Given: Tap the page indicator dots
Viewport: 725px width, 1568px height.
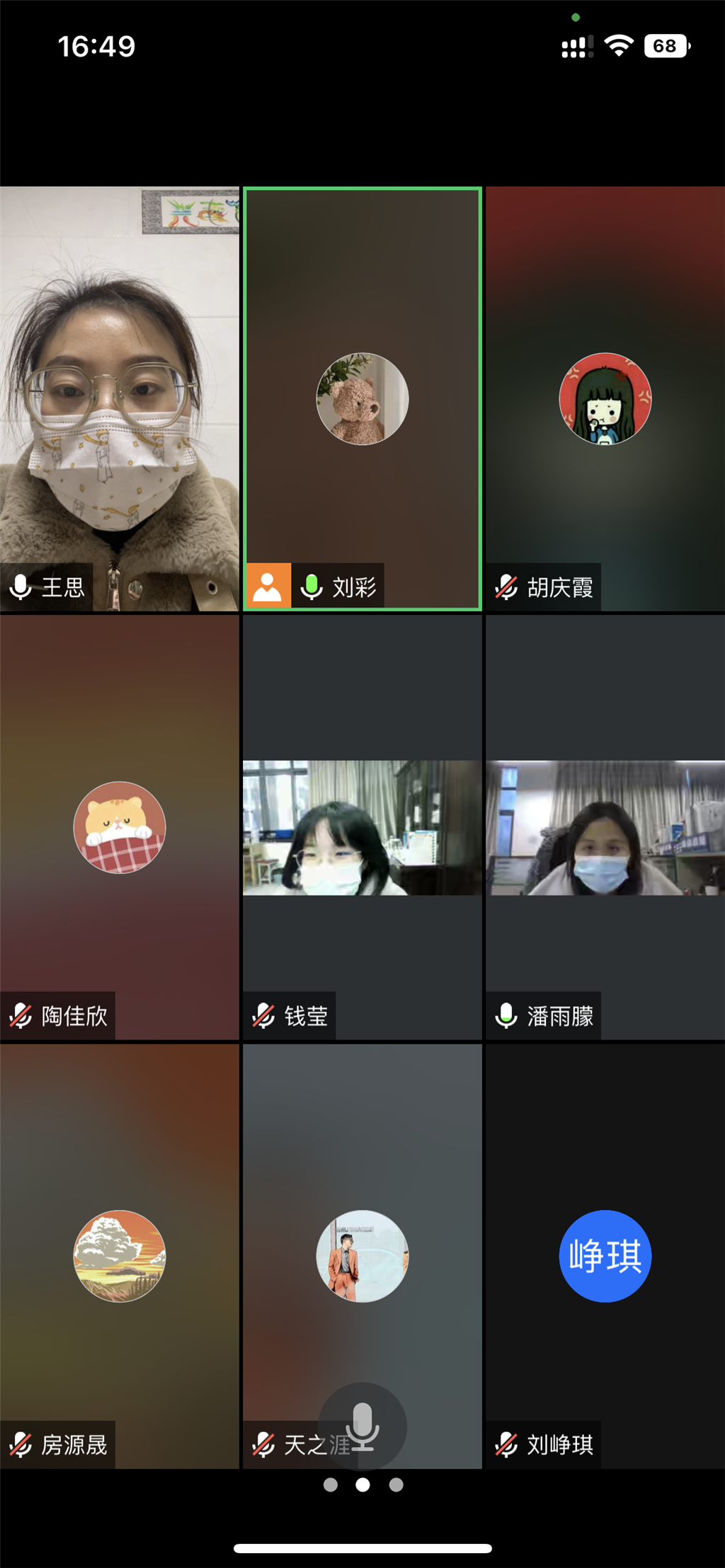Looking at the screenshot, I should click(x=362, y=1485).
